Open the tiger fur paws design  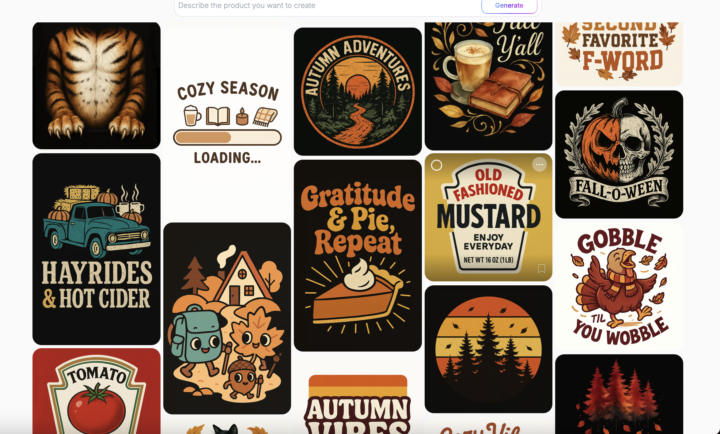[96, 86]
